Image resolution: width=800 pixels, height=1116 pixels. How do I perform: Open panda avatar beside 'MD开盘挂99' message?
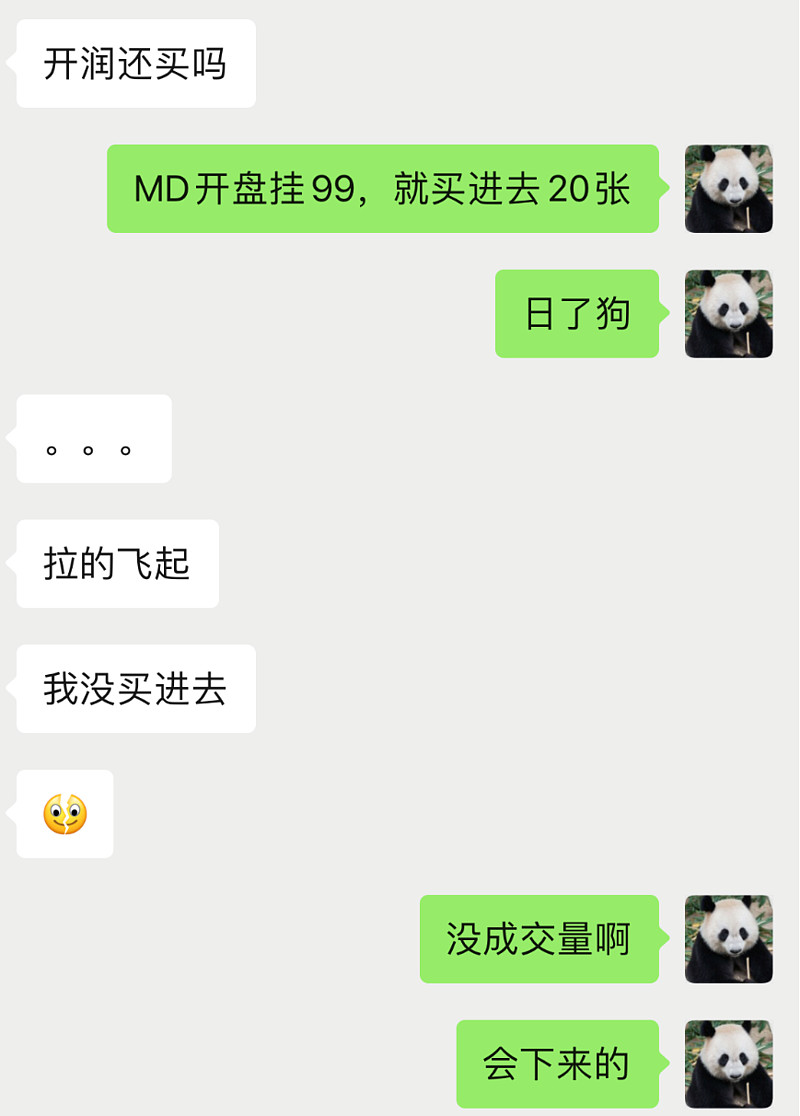728,189
